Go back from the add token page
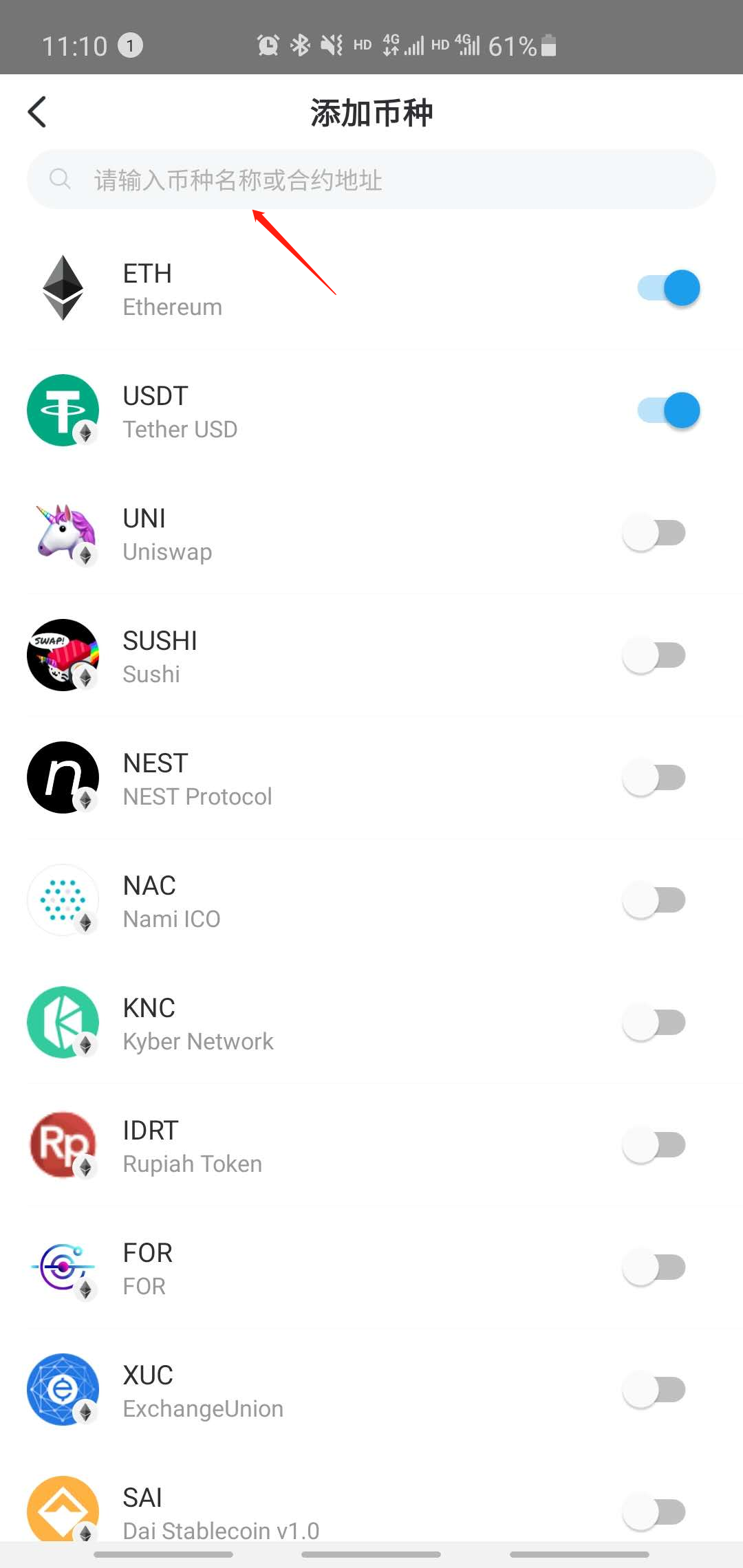Screen dimensions: 743x1568 [37, 112]
